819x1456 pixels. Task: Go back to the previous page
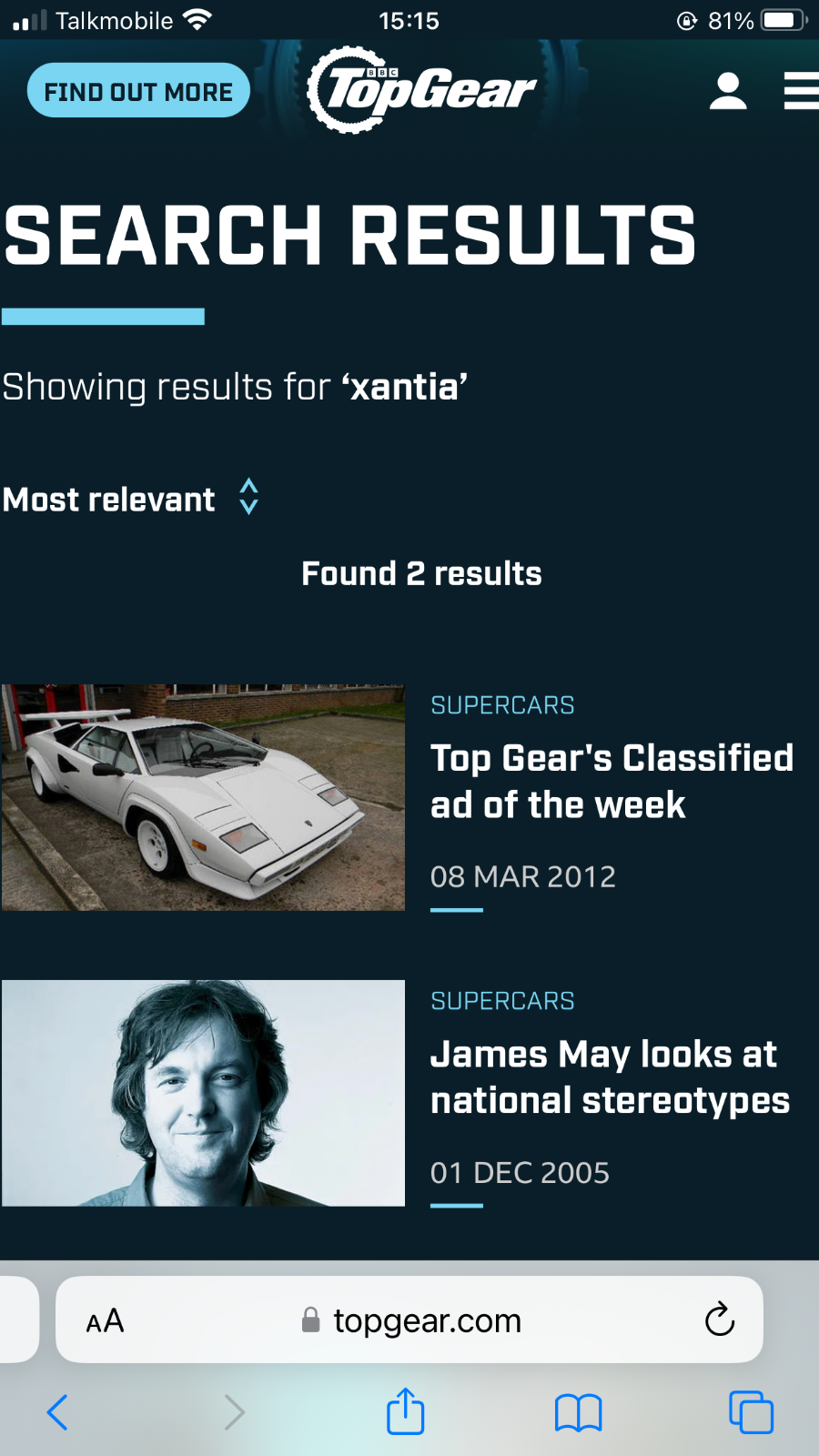(x=56, y=1412)
